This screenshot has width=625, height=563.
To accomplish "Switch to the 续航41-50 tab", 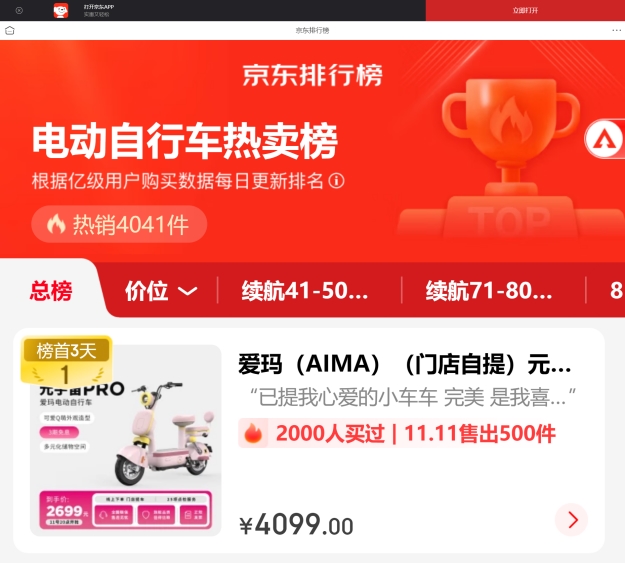I will point(305,291).
